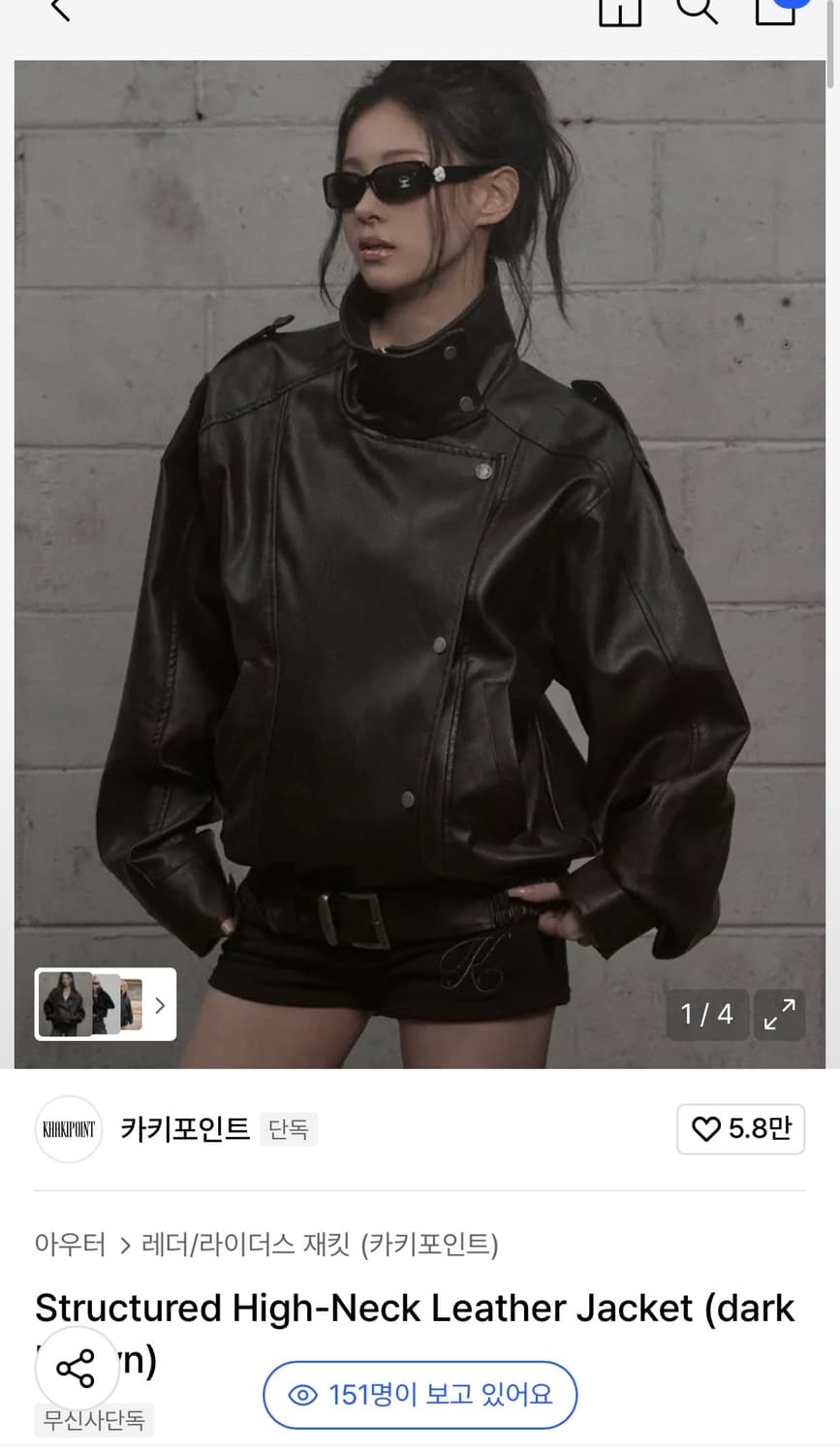Open the home screen via home icon
The height and width of the screenshot is (1454, 840).
point(619,10)
